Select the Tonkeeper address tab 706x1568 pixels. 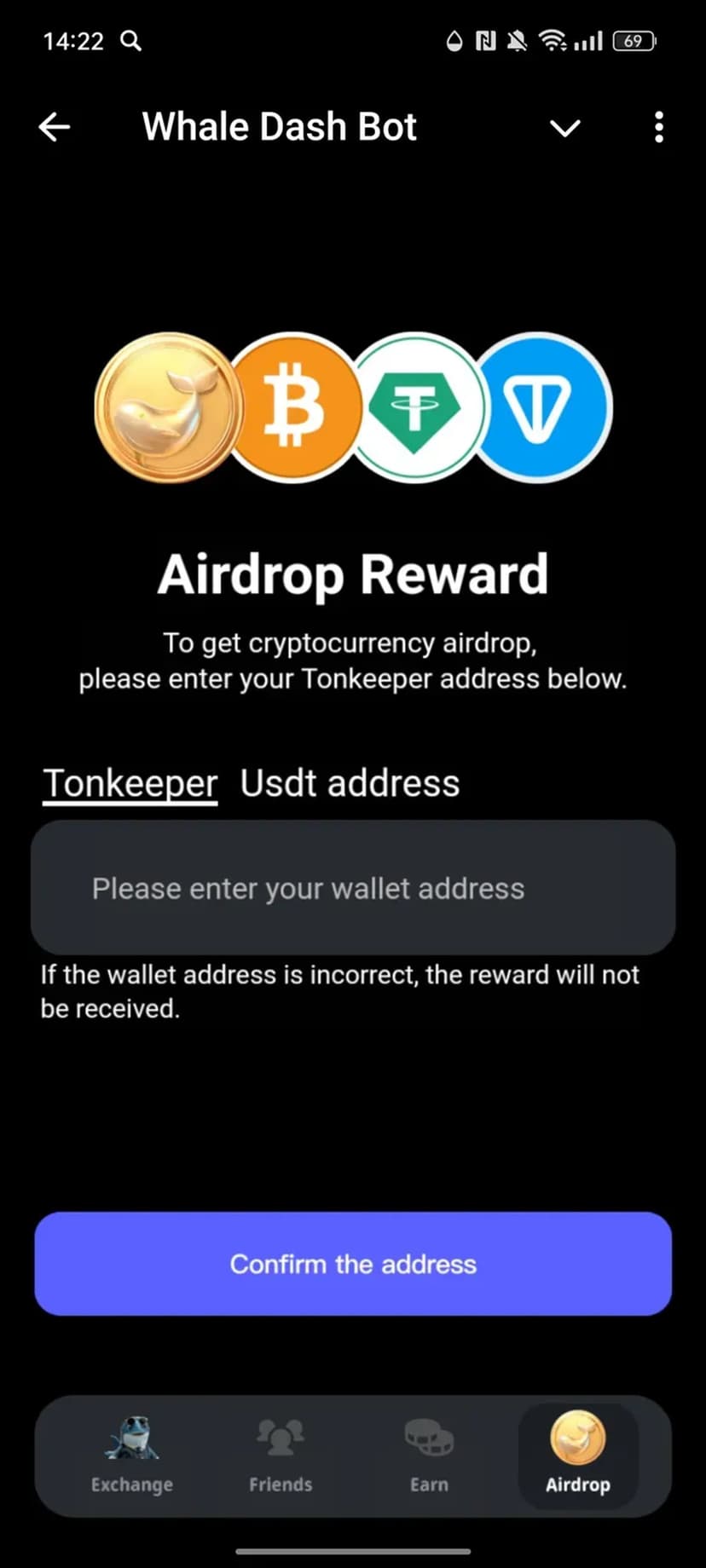click(130, 783)
